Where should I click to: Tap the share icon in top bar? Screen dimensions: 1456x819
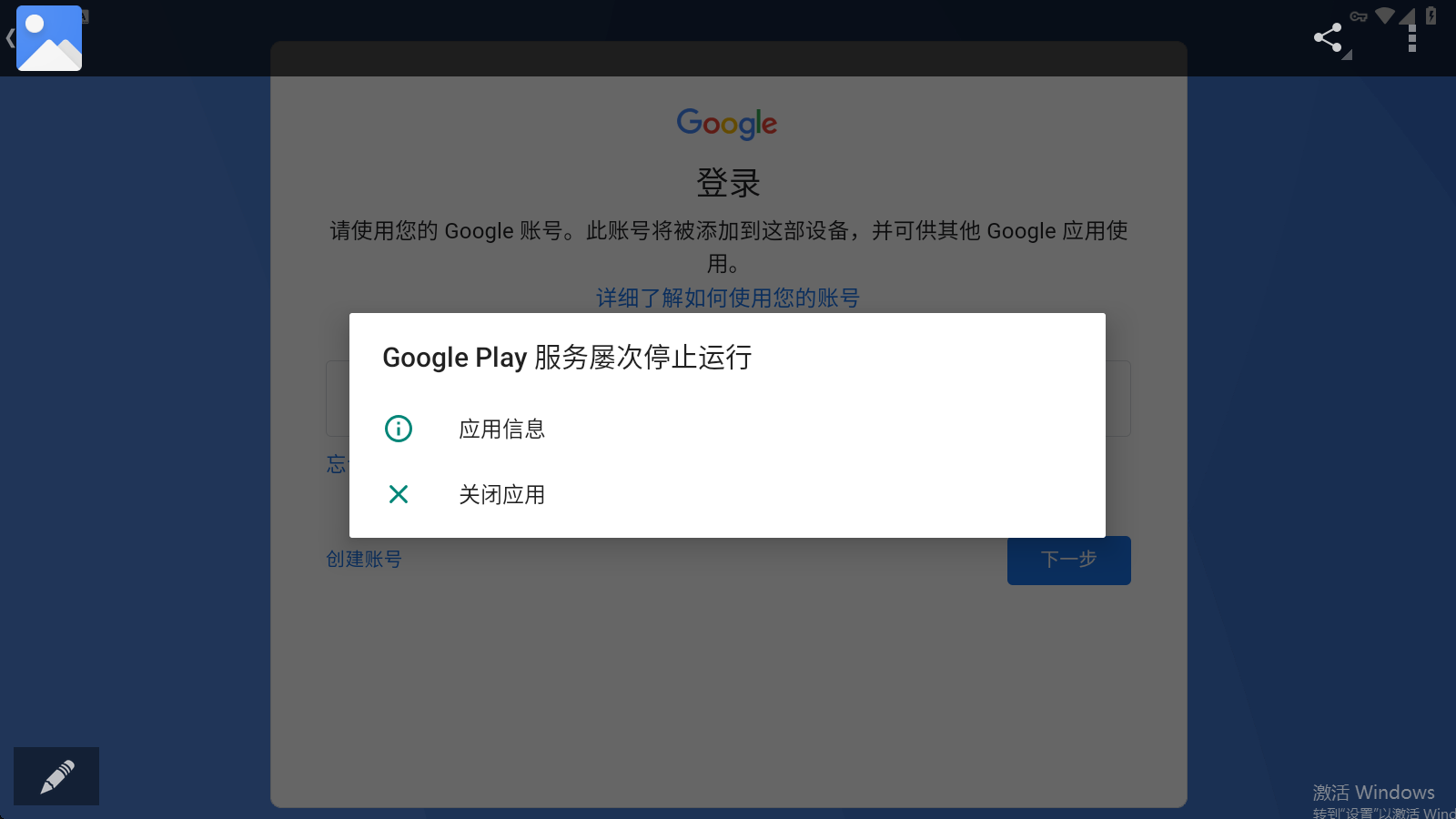(x=1328, y=38)
